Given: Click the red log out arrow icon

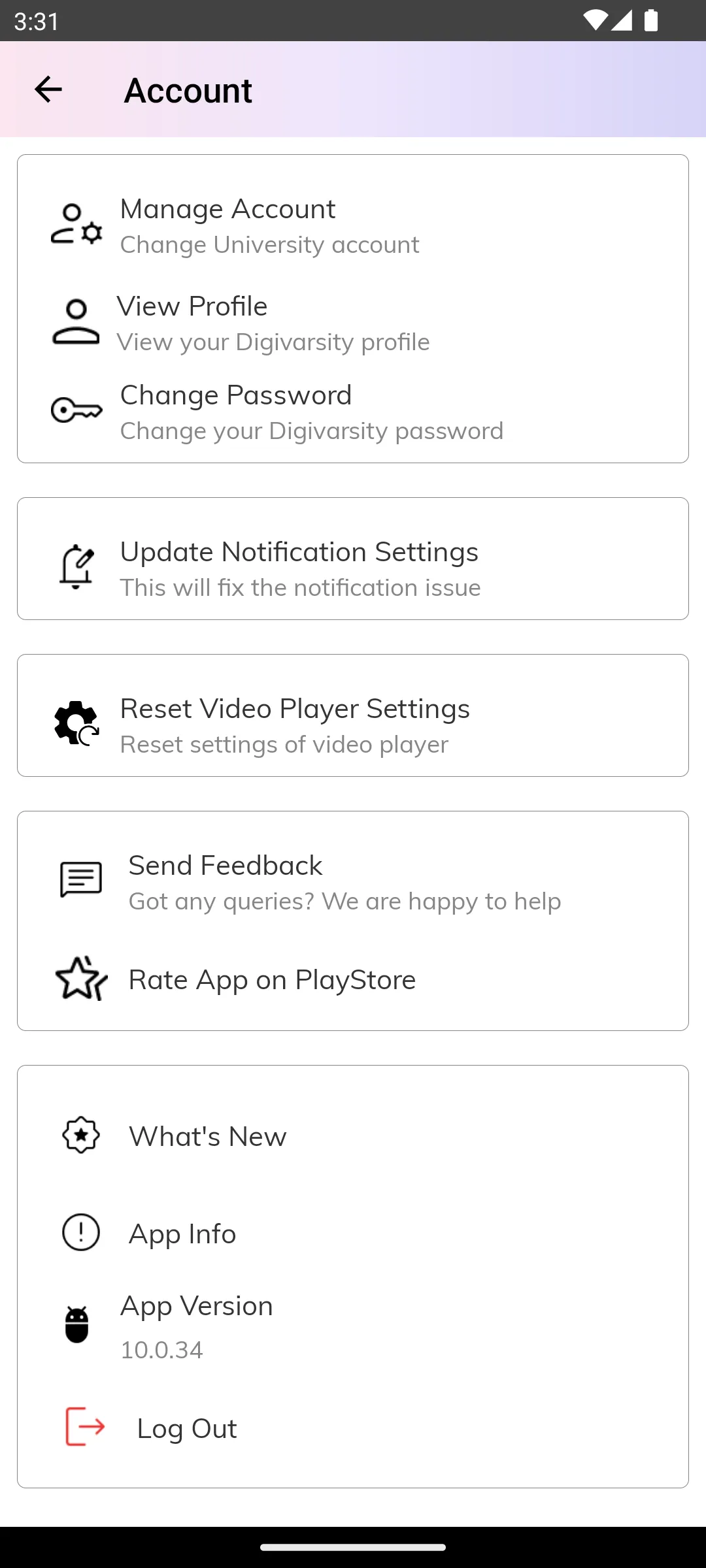Looking at the screenshot, I should pyautogui.click(x=84, y=1428).
